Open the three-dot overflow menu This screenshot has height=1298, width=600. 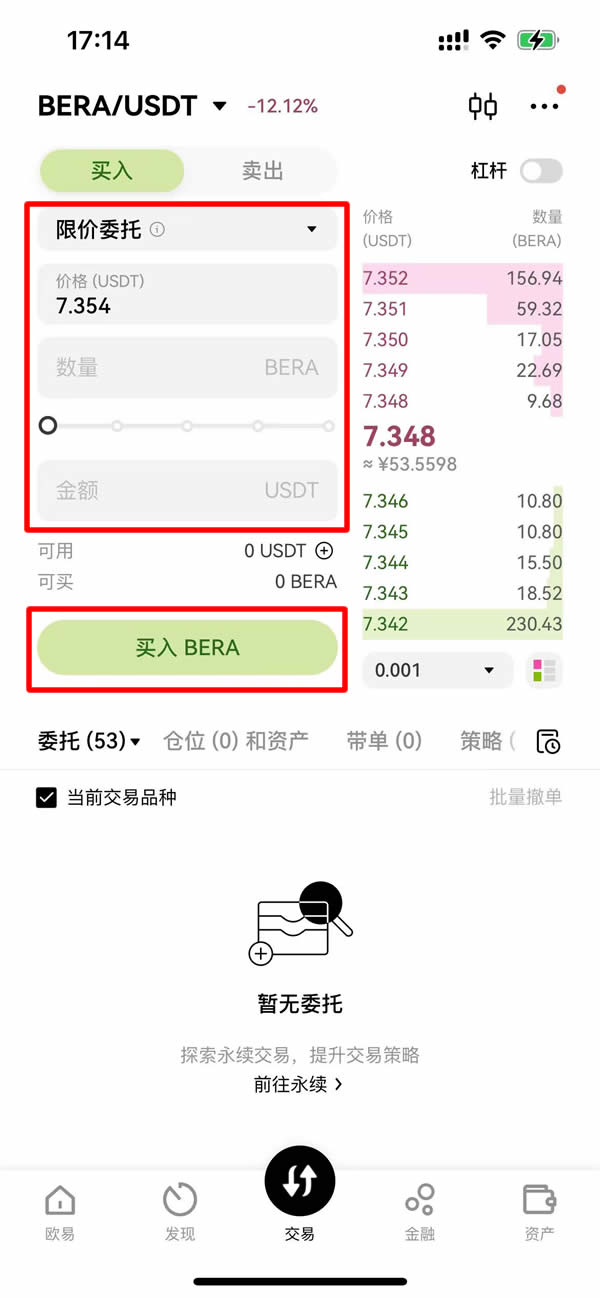(544, 106)
